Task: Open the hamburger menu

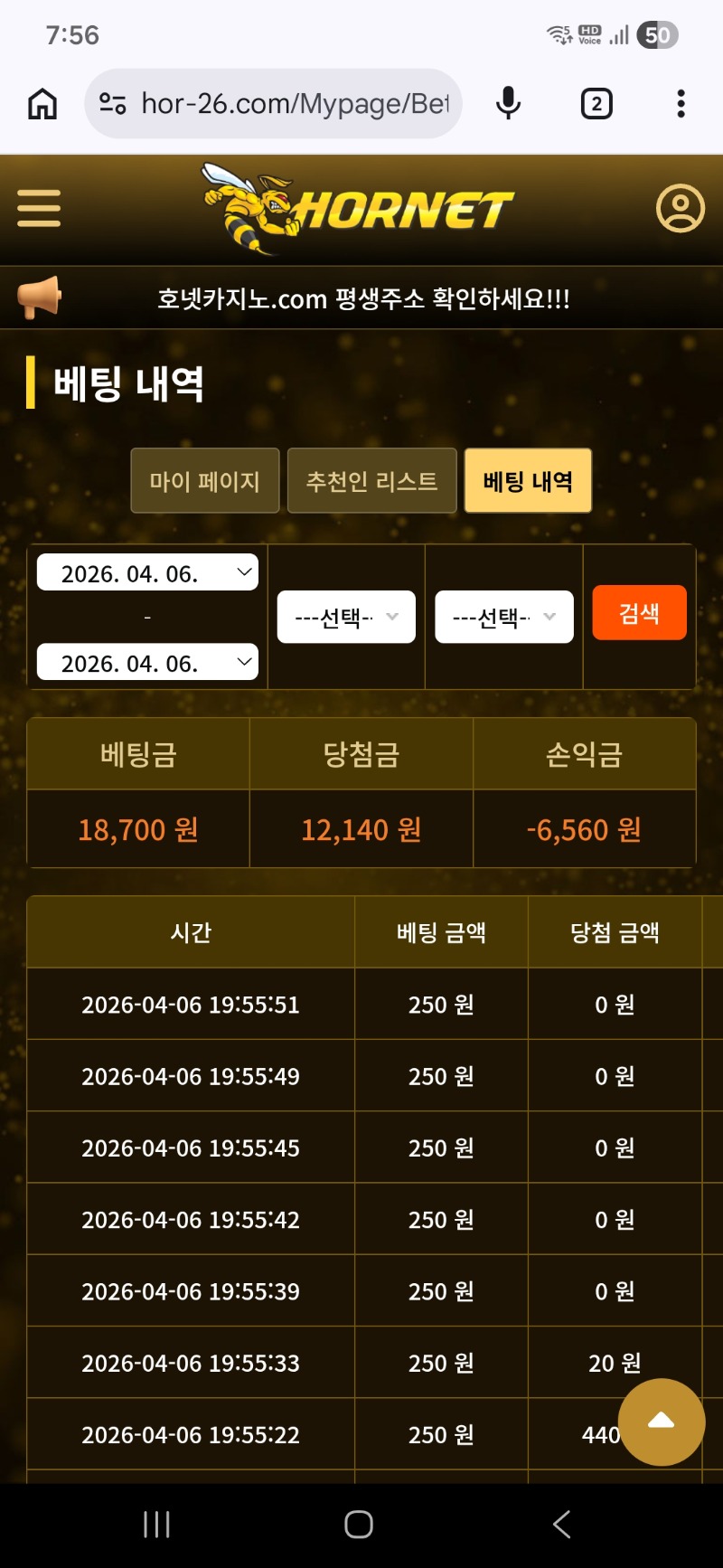Action: click(x=39, y=208)
